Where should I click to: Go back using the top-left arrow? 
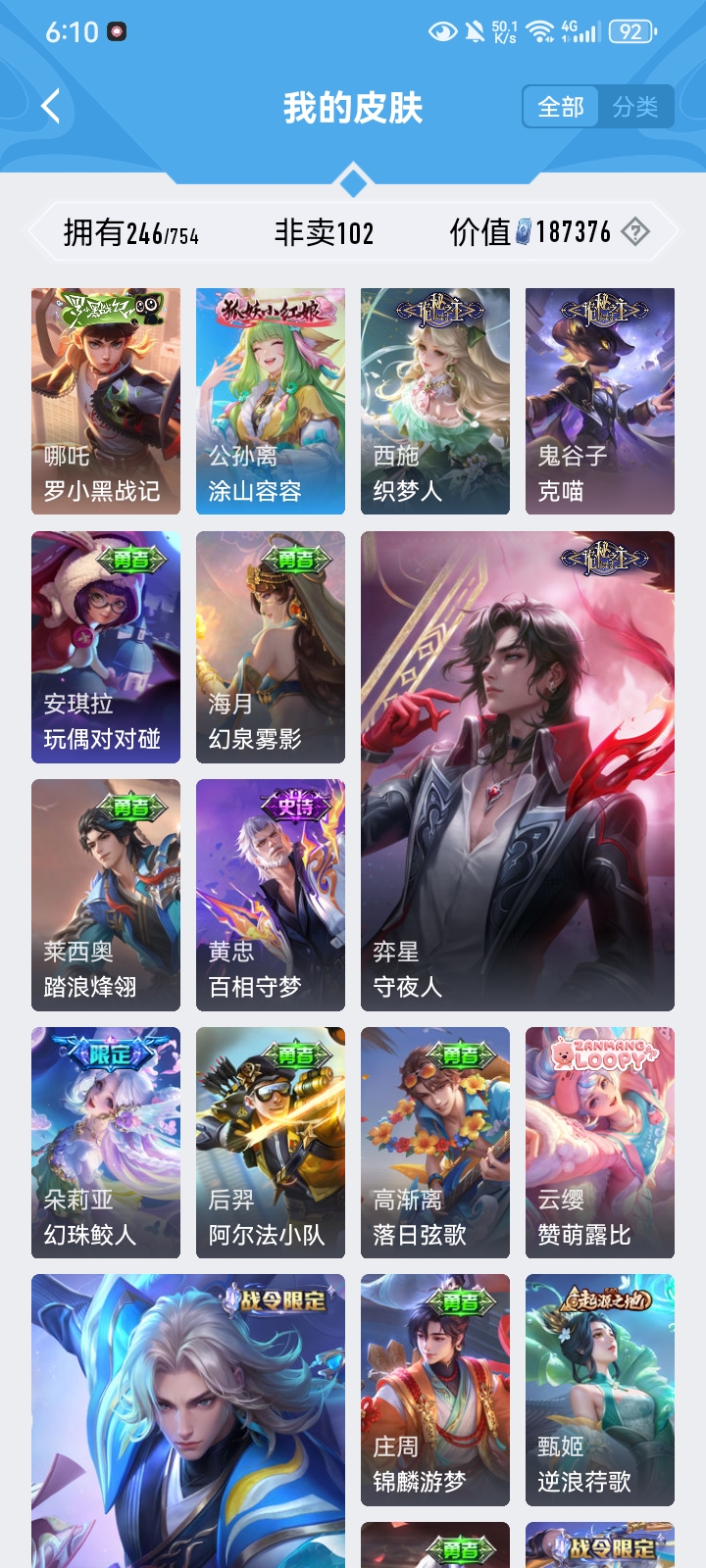click(51, 107)
